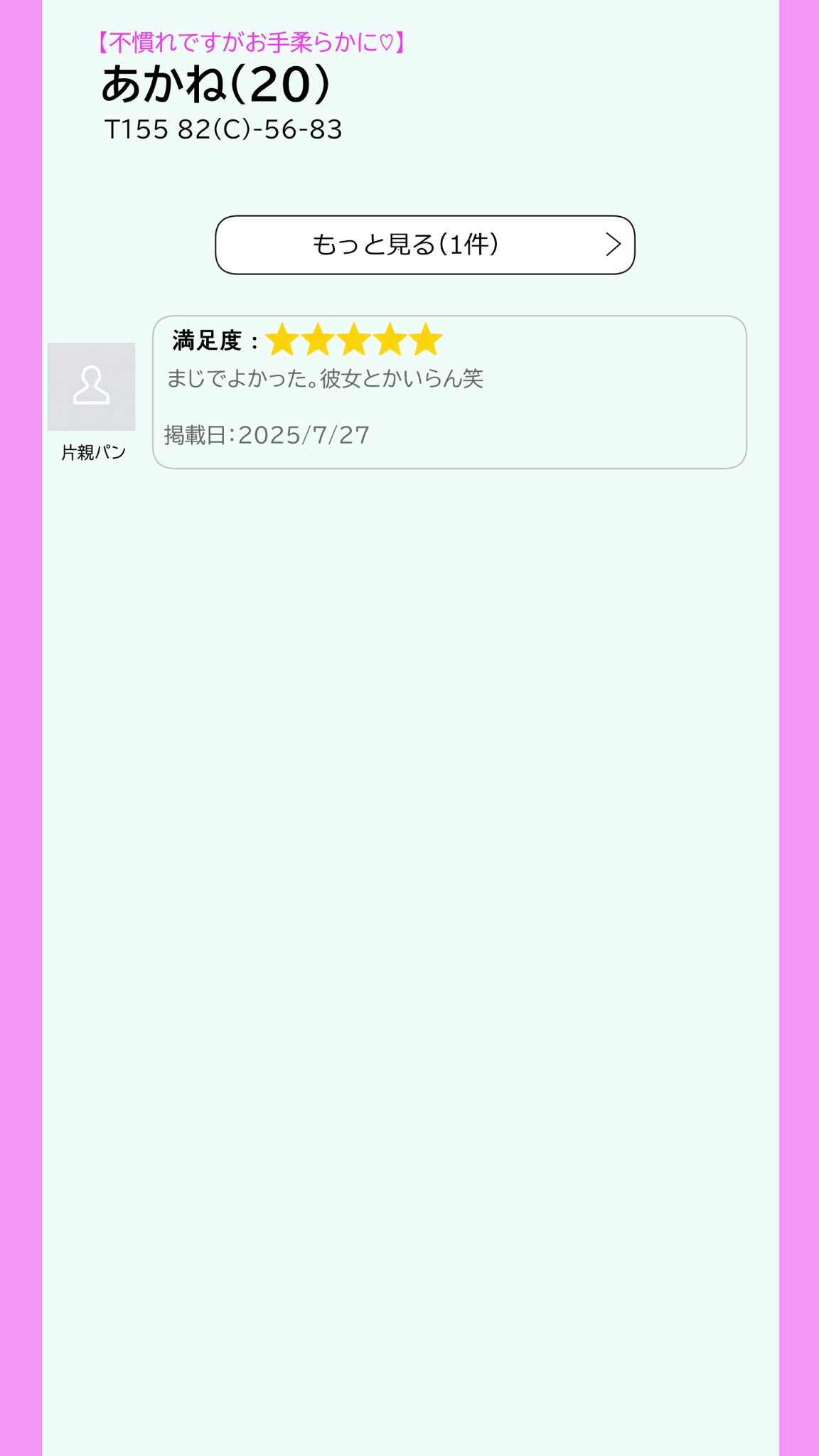Viewport: 819px width, 1456px height.
Task: Open the profile of あかね(20)
Action: pos(213,85)
